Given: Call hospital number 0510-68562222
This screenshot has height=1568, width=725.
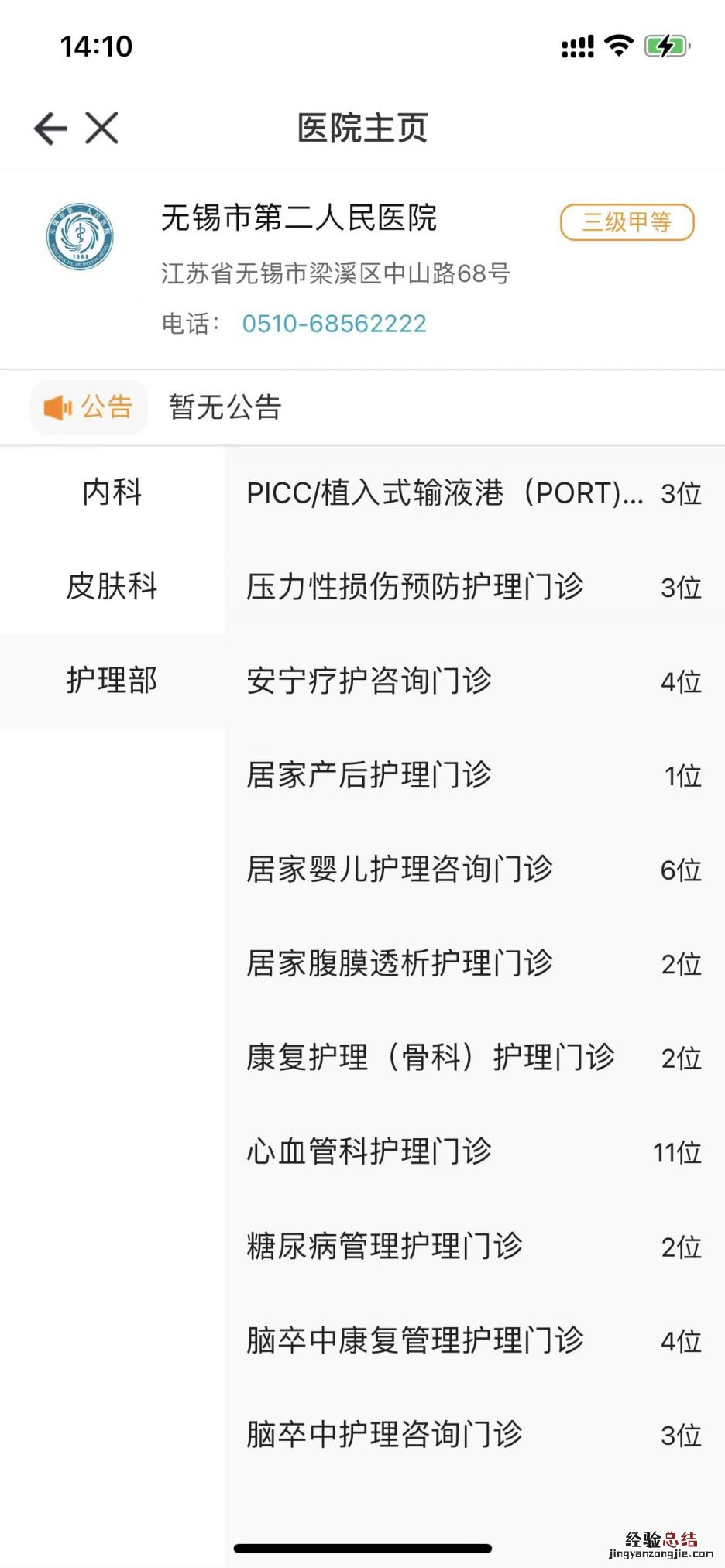Looking at the screenshot, I should 334,324.
